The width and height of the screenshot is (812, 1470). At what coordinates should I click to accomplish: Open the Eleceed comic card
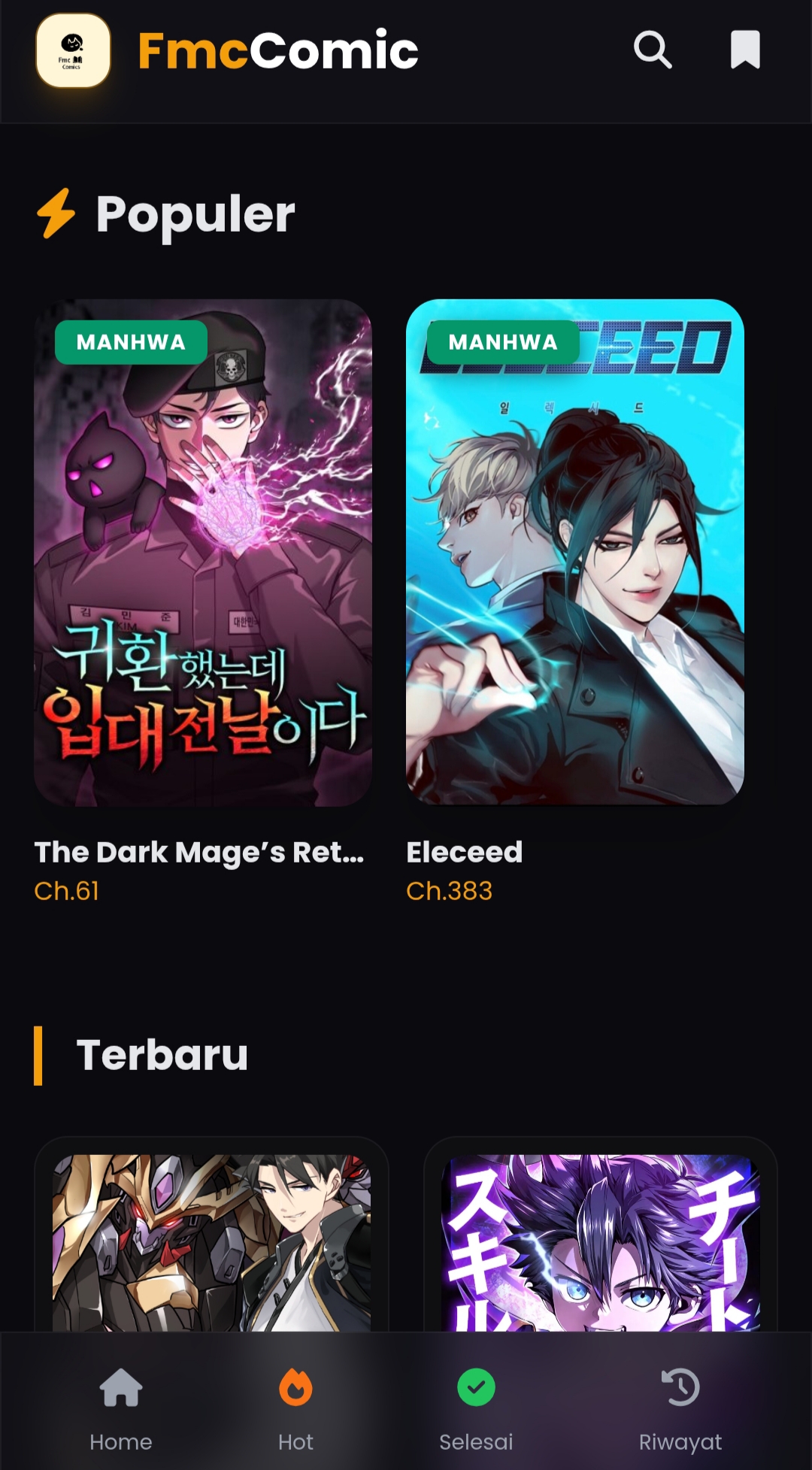coord(575,553)
